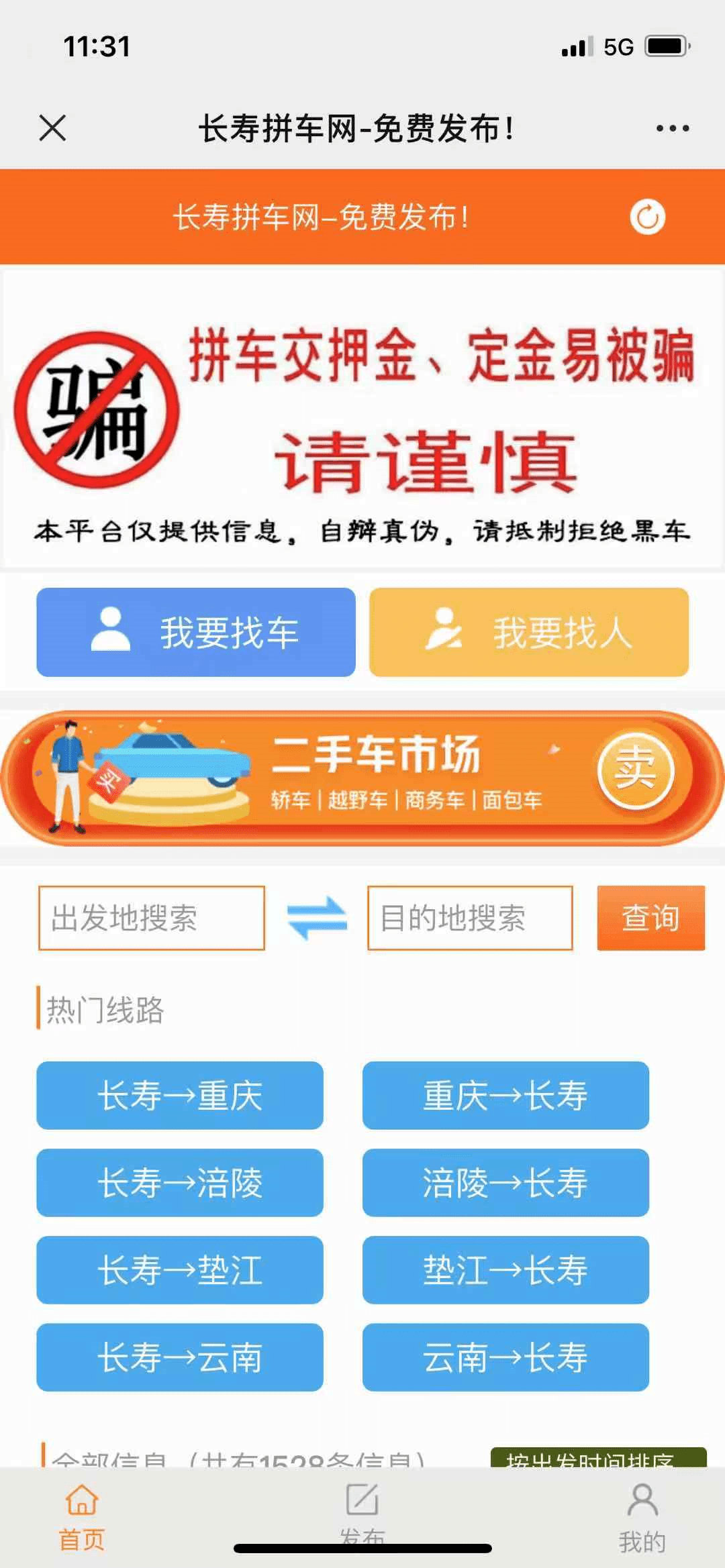Open the 云南→长寿 route
Viewport: 725px width, 1568px height.
click(505, 1357)
